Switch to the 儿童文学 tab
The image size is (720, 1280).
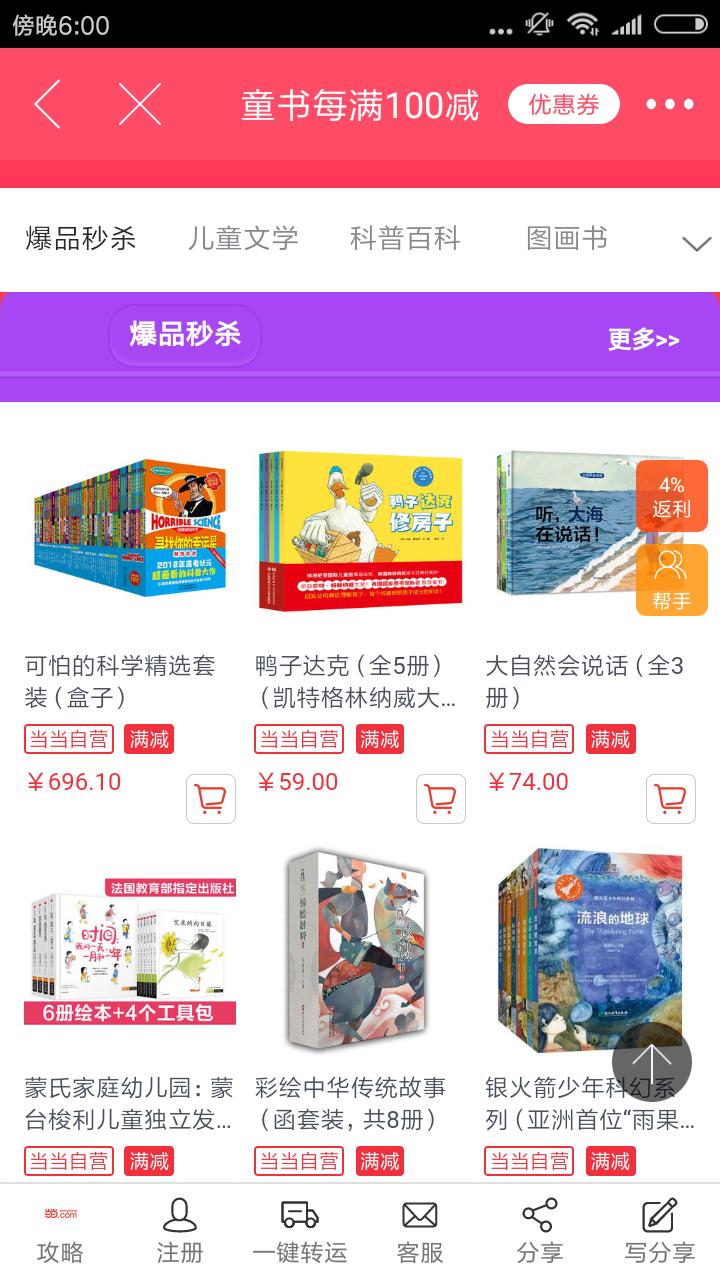pos(243,239)
